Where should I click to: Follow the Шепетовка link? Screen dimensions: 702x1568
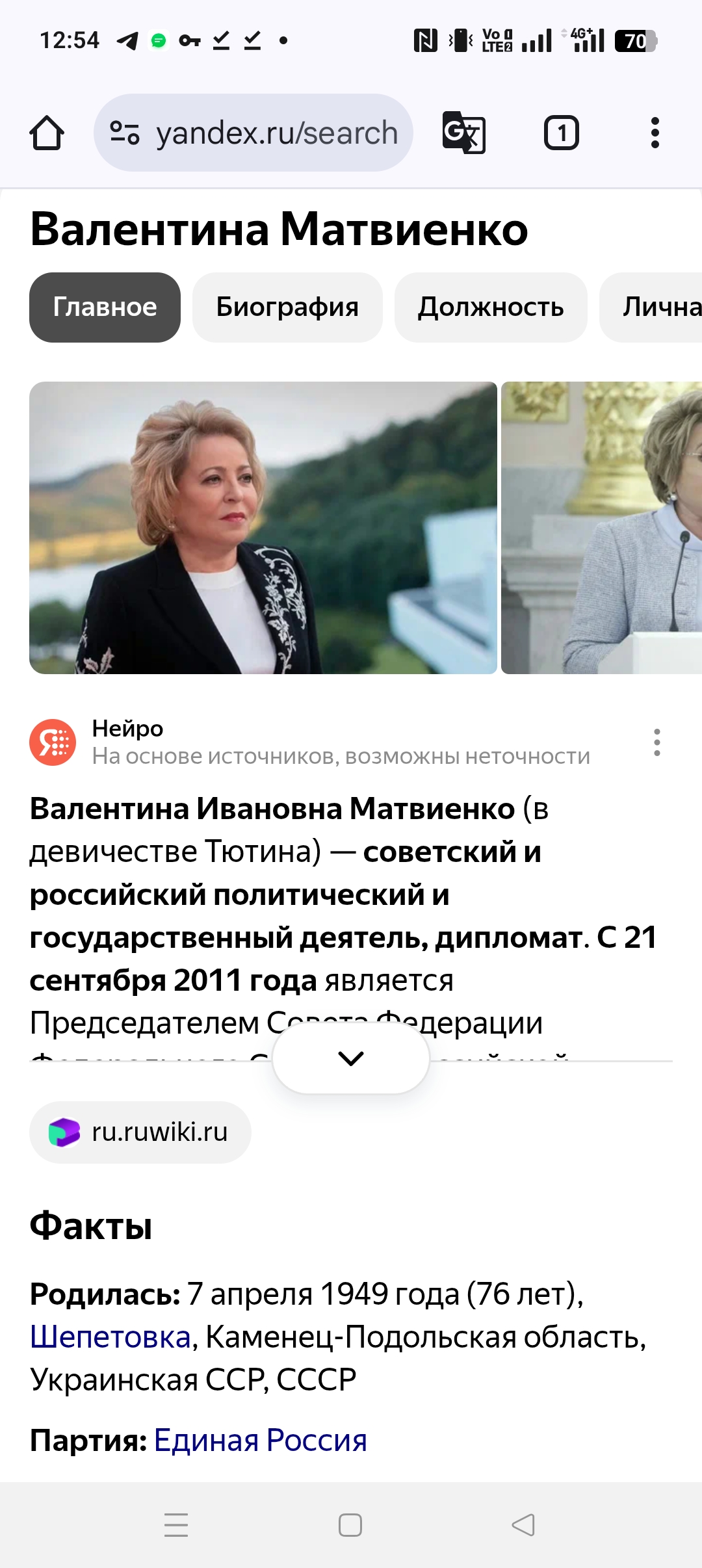pyautogui.click(x=110, y=1337)
